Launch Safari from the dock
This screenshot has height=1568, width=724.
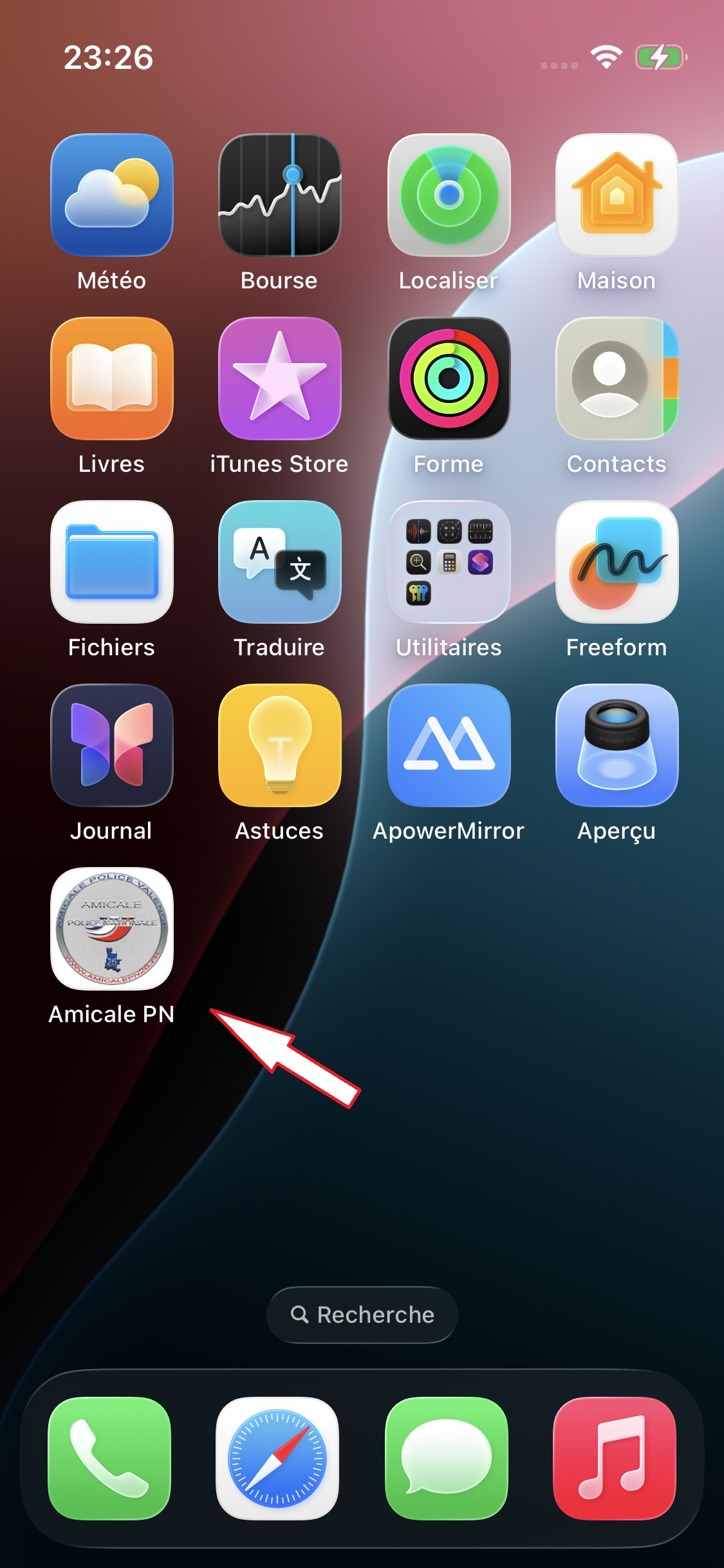pyautogui.click(x=277, y=1458)
